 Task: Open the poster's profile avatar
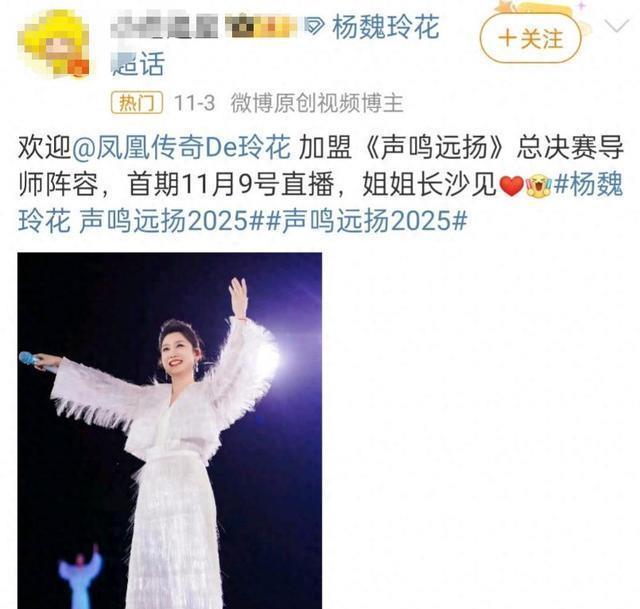pos(53,42)
